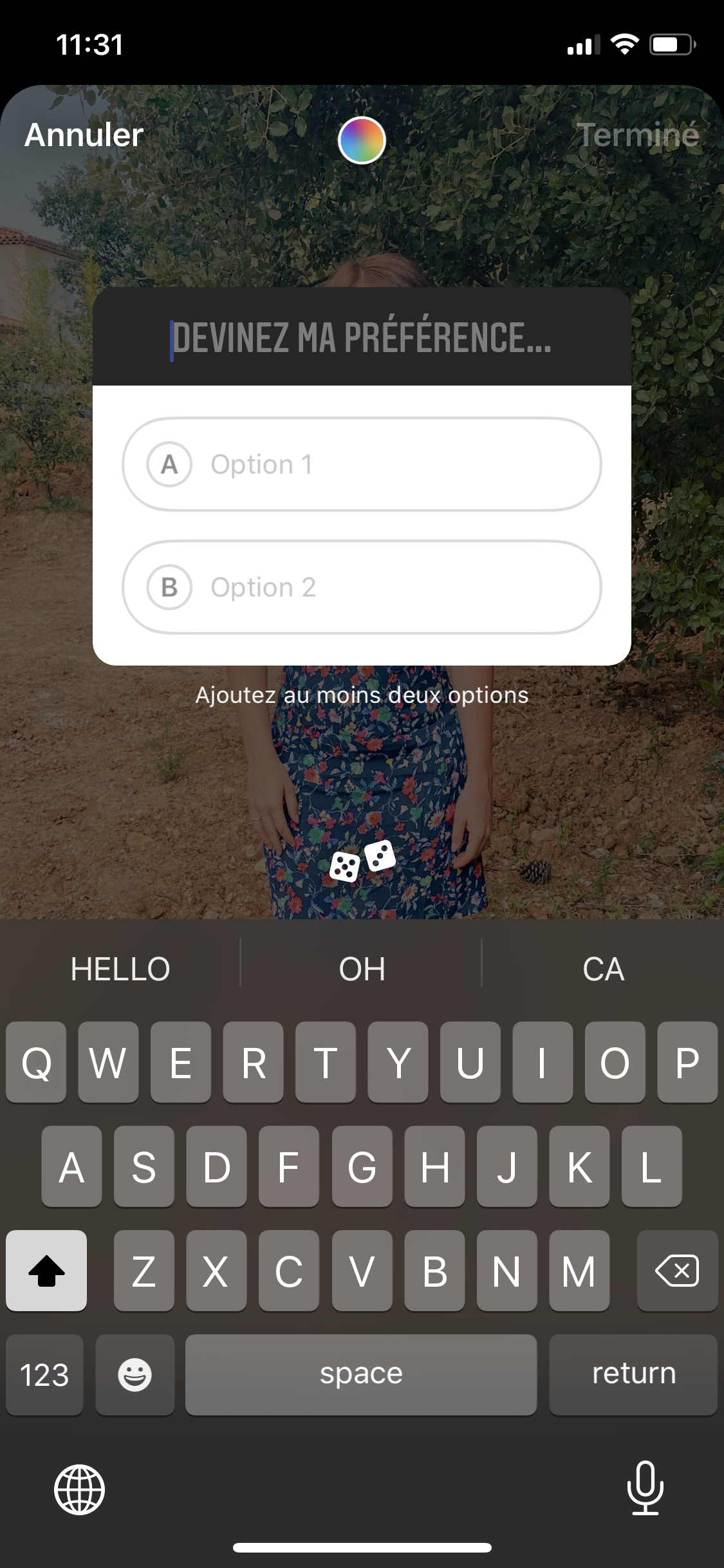Choose the OH keyboard suggestion

point(362,969)
